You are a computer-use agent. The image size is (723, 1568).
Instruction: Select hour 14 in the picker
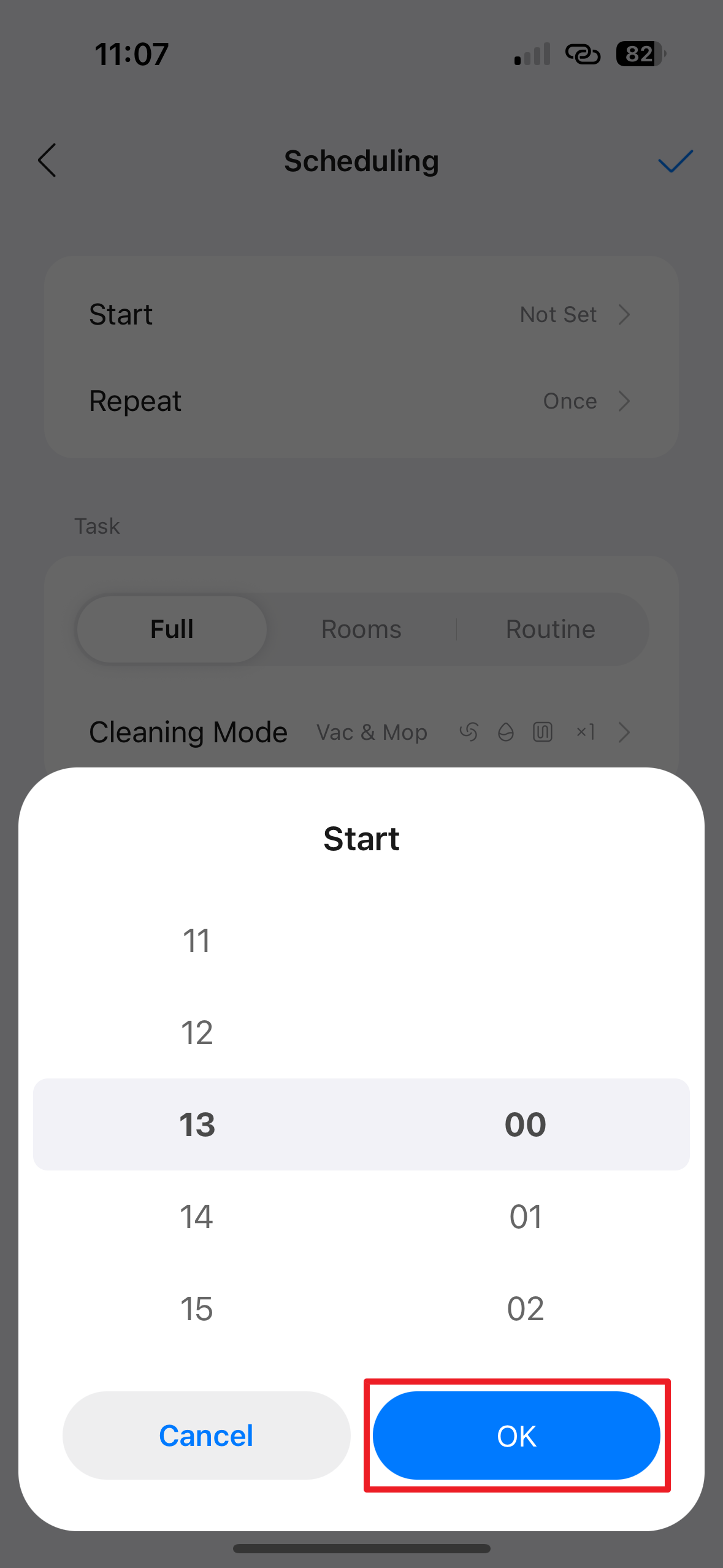[197, 1216]
